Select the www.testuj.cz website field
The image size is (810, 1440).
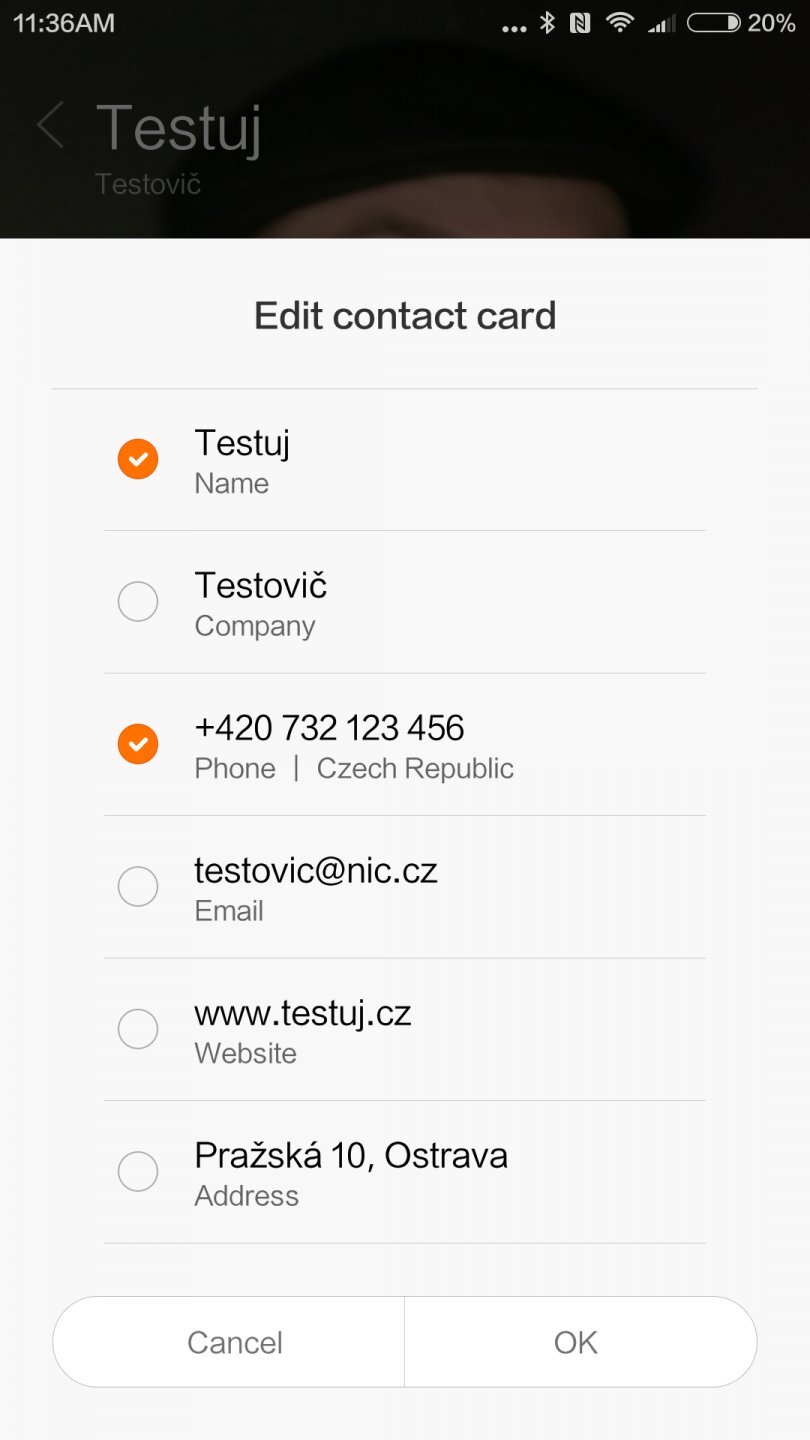138,1029
